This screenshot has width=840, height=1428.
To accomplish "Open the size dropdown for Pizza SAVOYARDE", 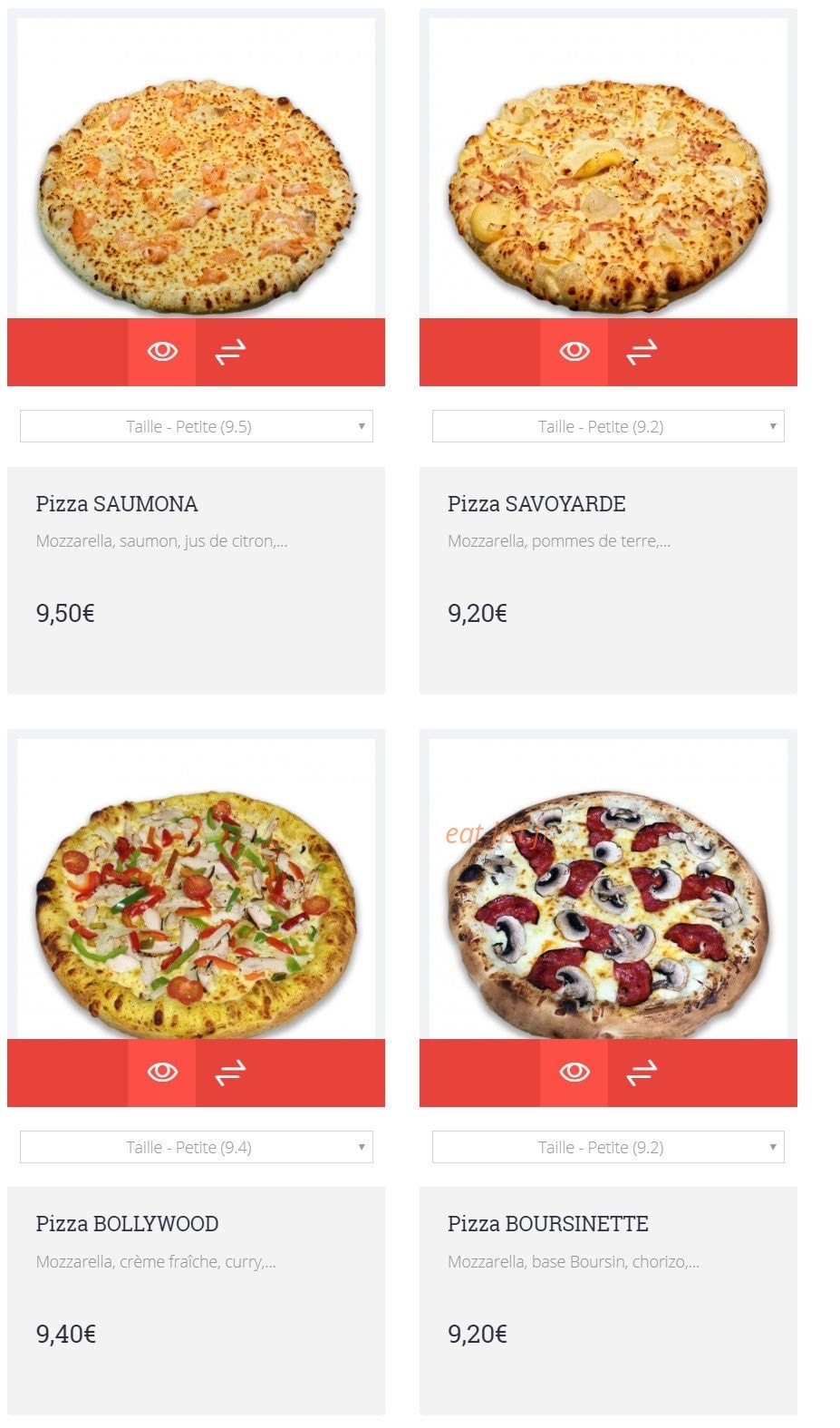I will pyautogui.click(x=608, y=426).
